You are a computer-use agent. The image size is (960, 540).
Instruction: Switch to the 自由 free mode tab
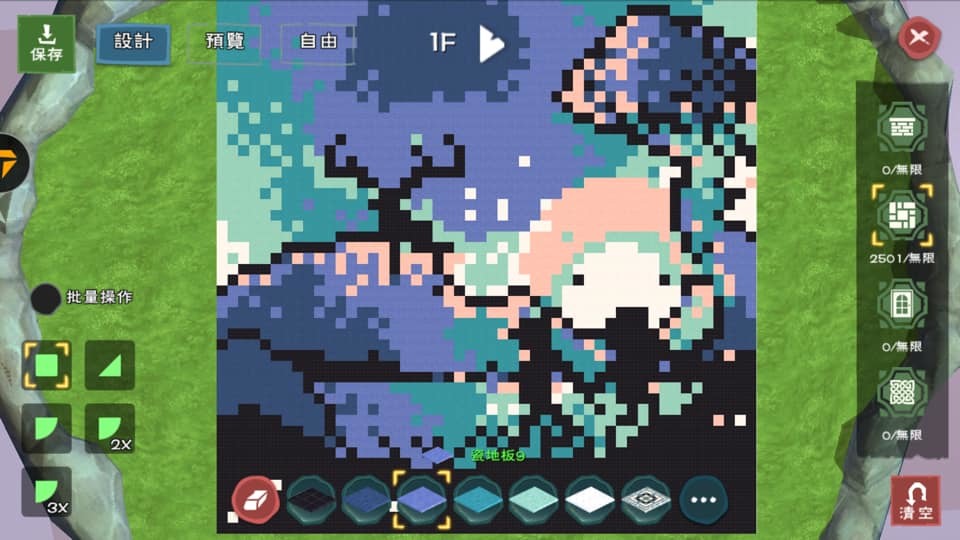click(x=318, y=42)
